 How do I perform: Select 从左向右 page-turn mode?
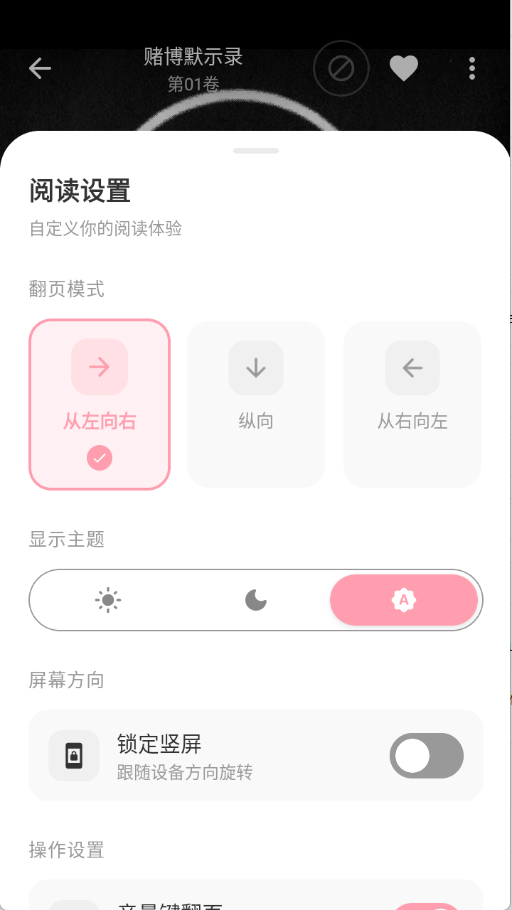pyautogui.click(x=99, y=405)
